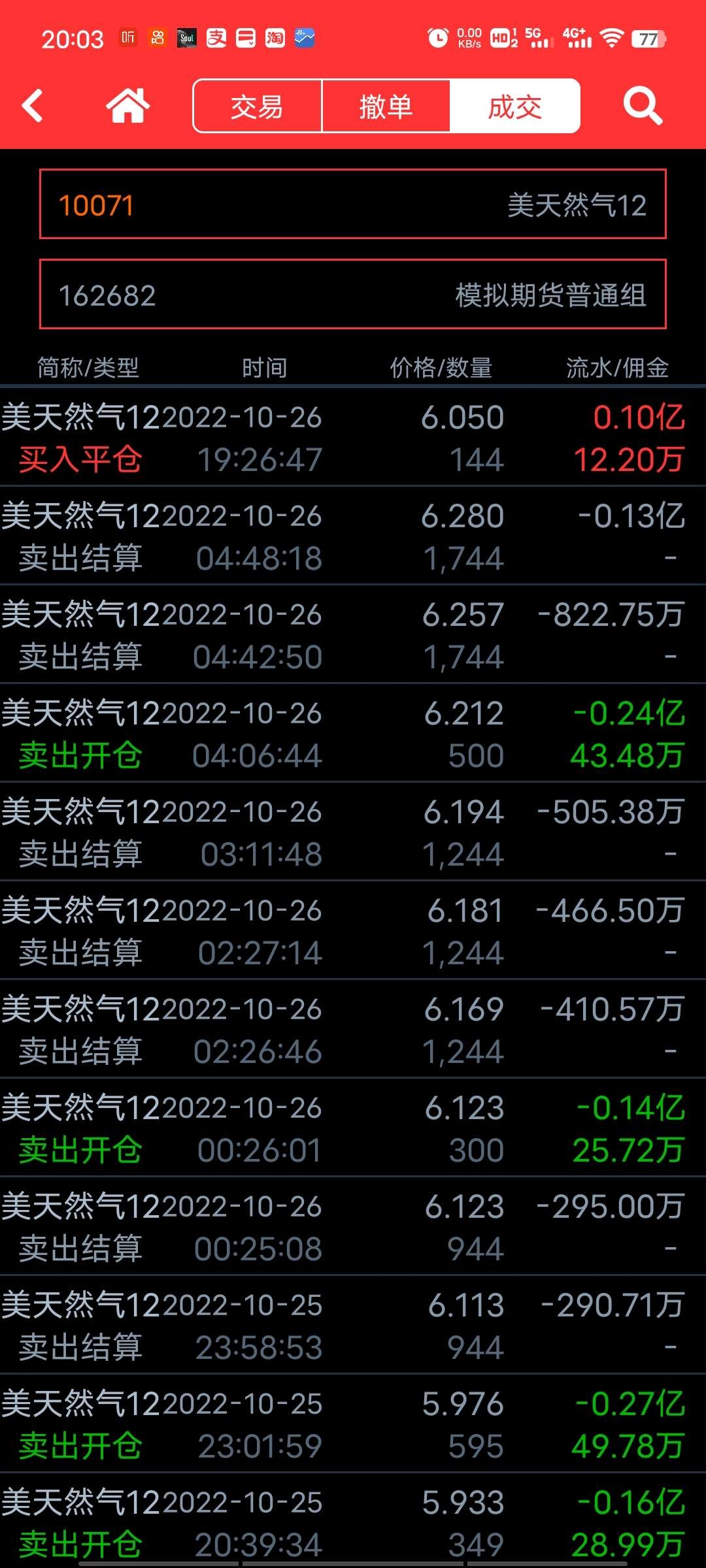
Task: Go back with the left arrow
Action: tap(33, 106)
